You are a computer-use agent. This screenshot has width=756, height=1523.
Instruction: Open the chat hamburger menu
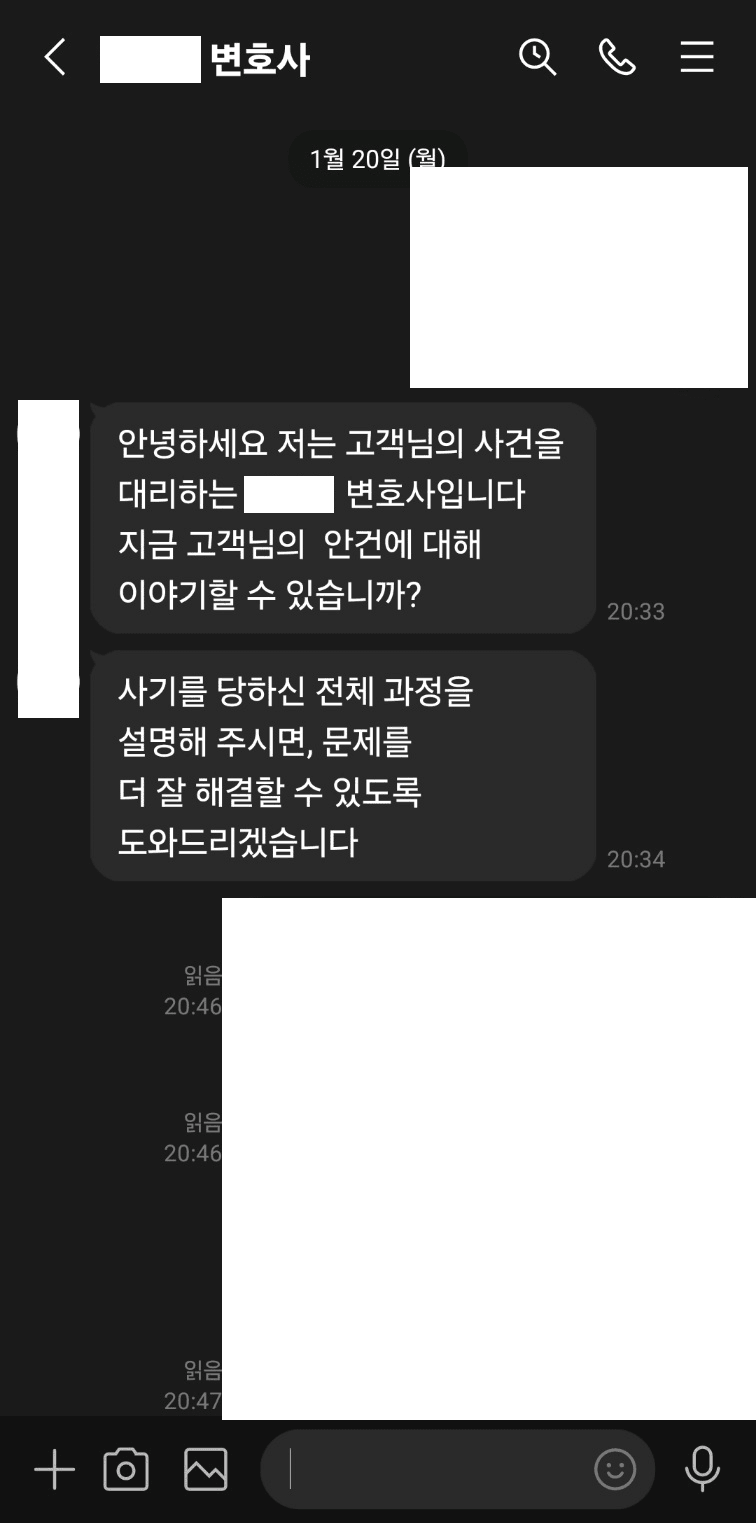tap(697, 57)
